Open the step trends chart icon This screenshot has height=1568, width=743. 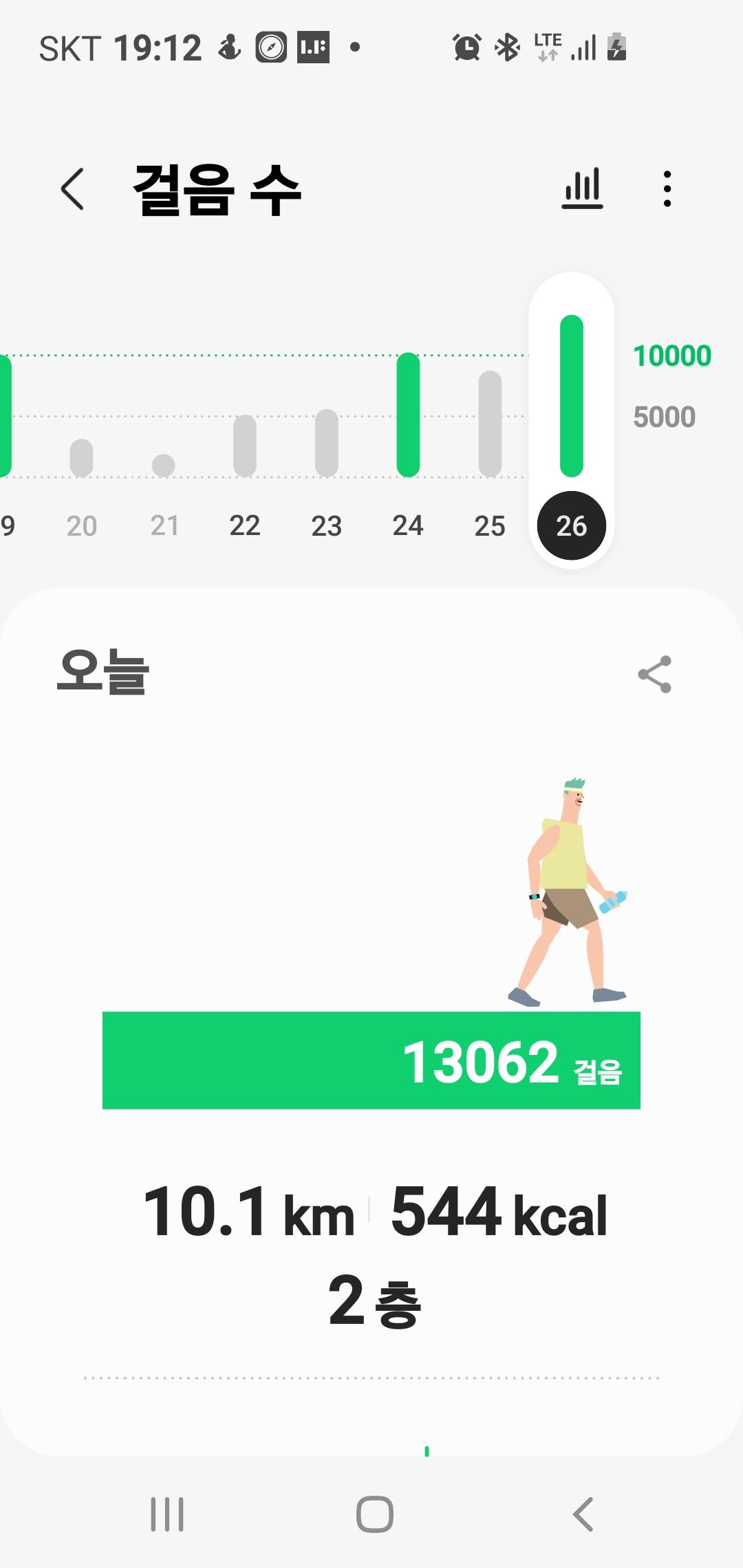[582, 188]
